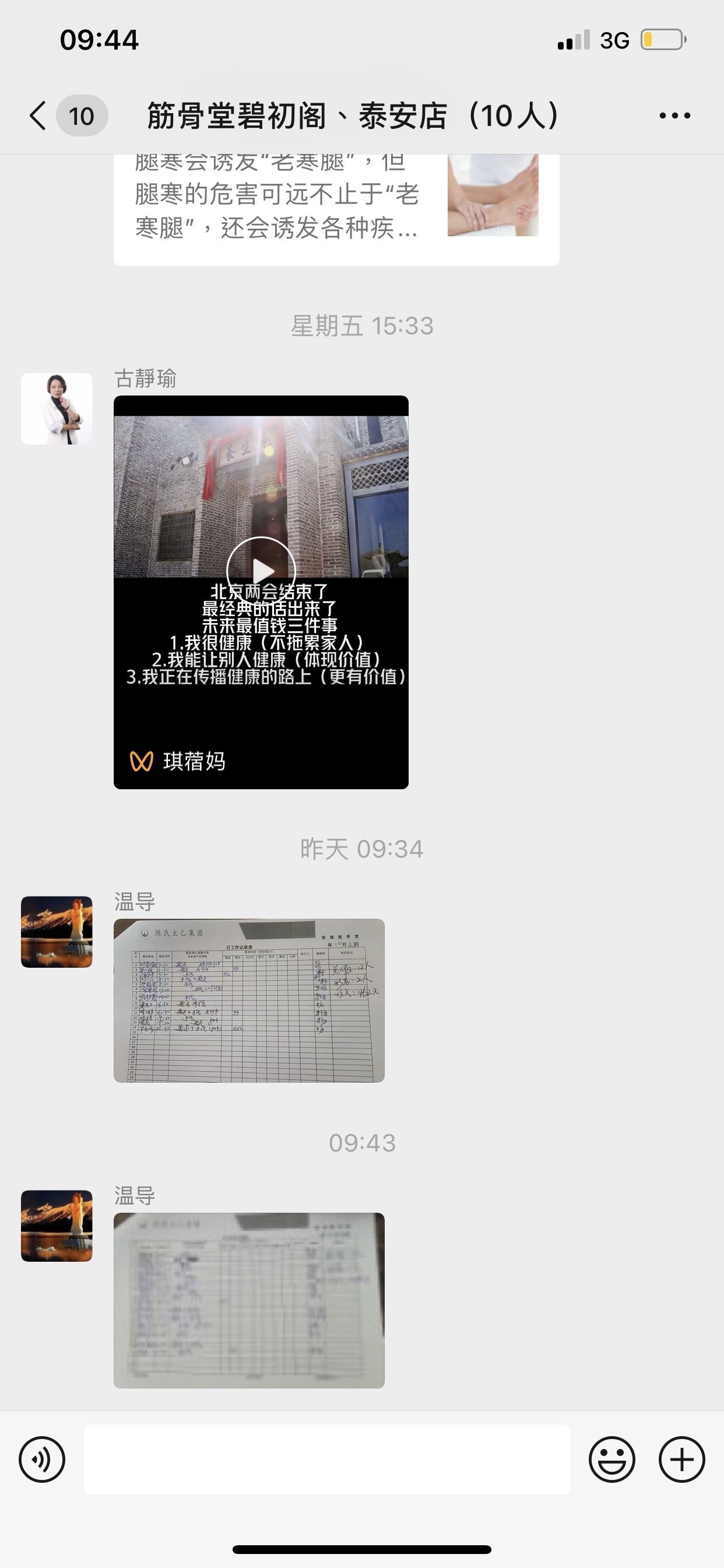Open the plus attachments menu
Image resolution: width=724 pixels, height=1568 pixels.
coord(682,1459)
